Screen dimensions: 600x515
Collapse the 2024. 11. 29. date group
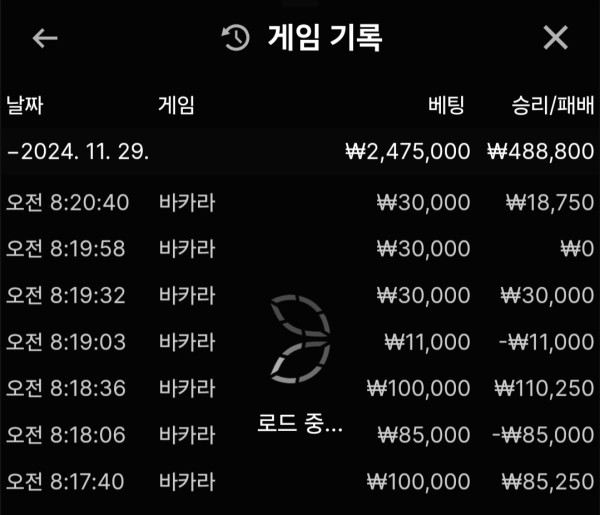pyautogui.click(x=78, y=152)
